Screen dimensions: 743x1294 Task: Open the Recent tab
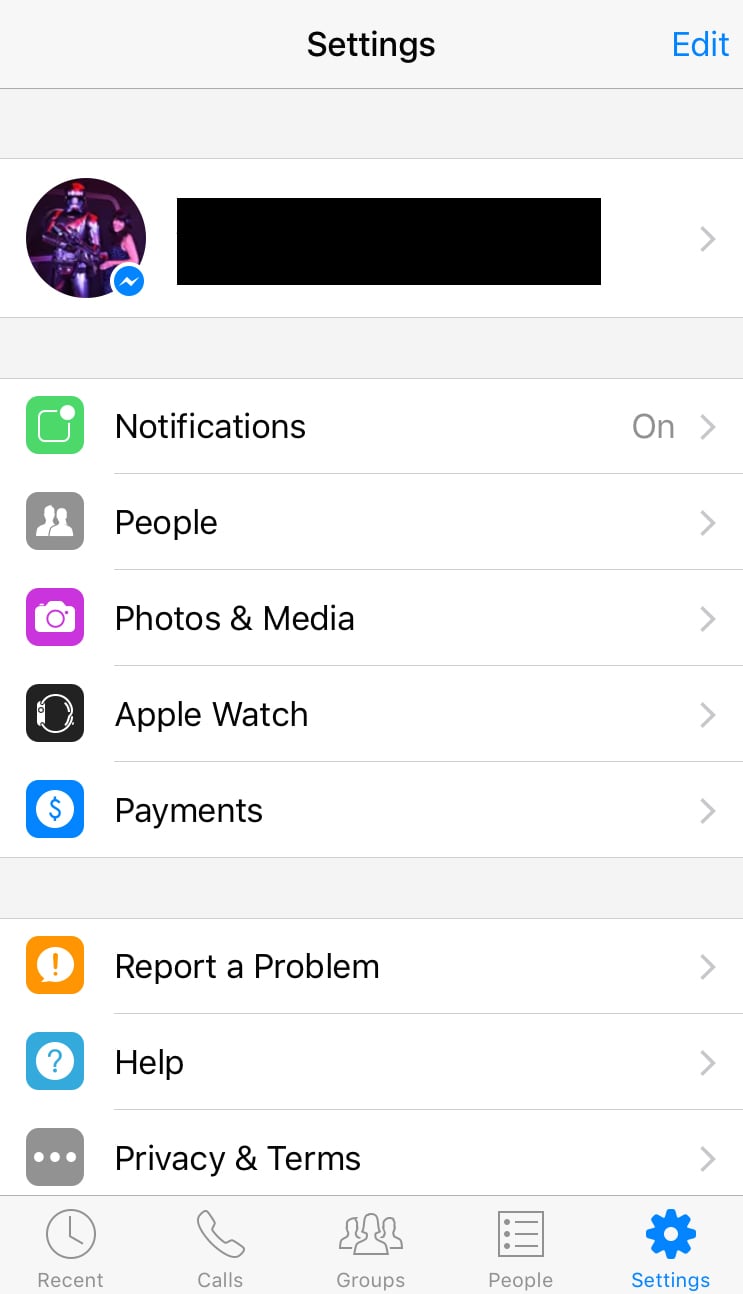(70, 1245)
